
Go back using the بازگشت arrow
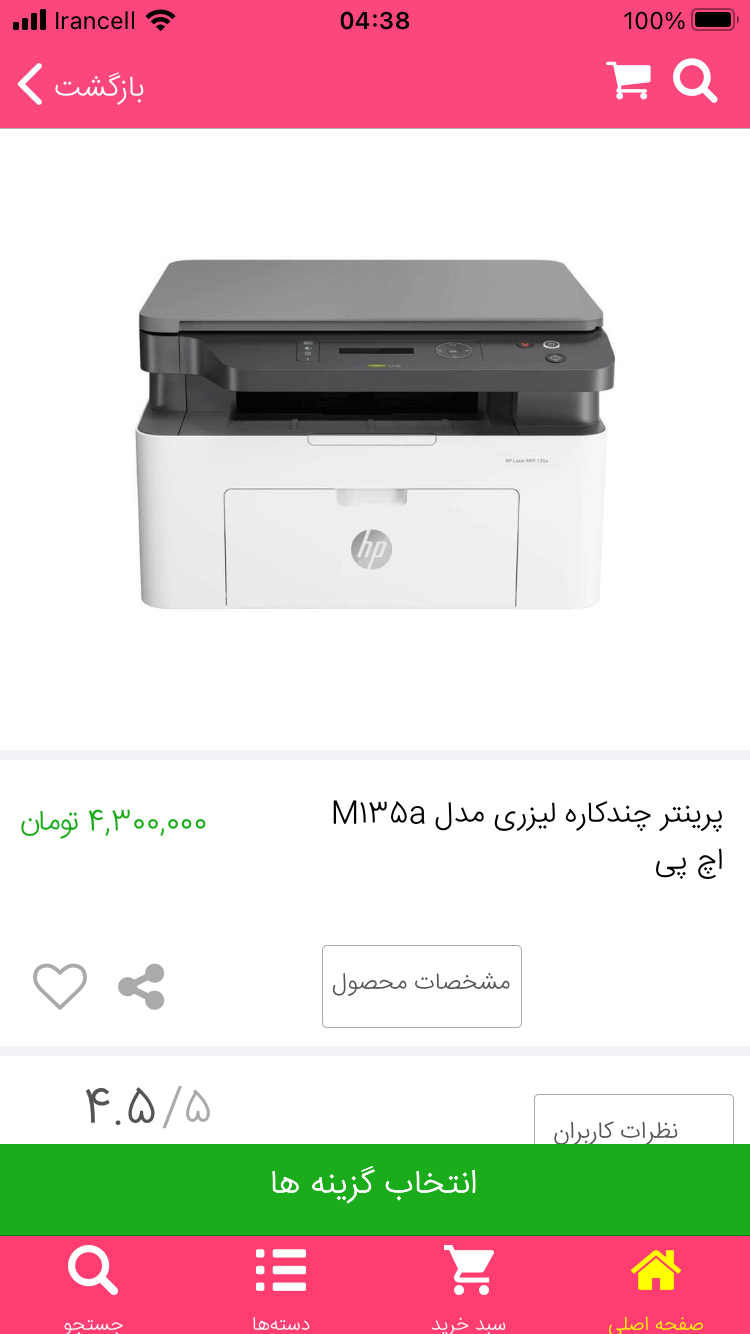click(80, 85)
